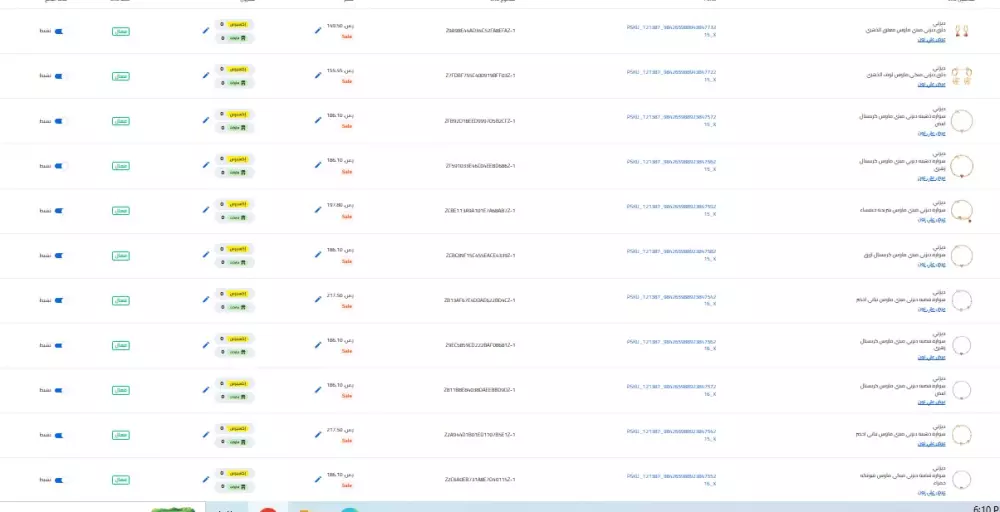Screen dimensions: 1000x512
Task: Edit stock for the product priced 197.80
Action: click(x=206, y=209)
